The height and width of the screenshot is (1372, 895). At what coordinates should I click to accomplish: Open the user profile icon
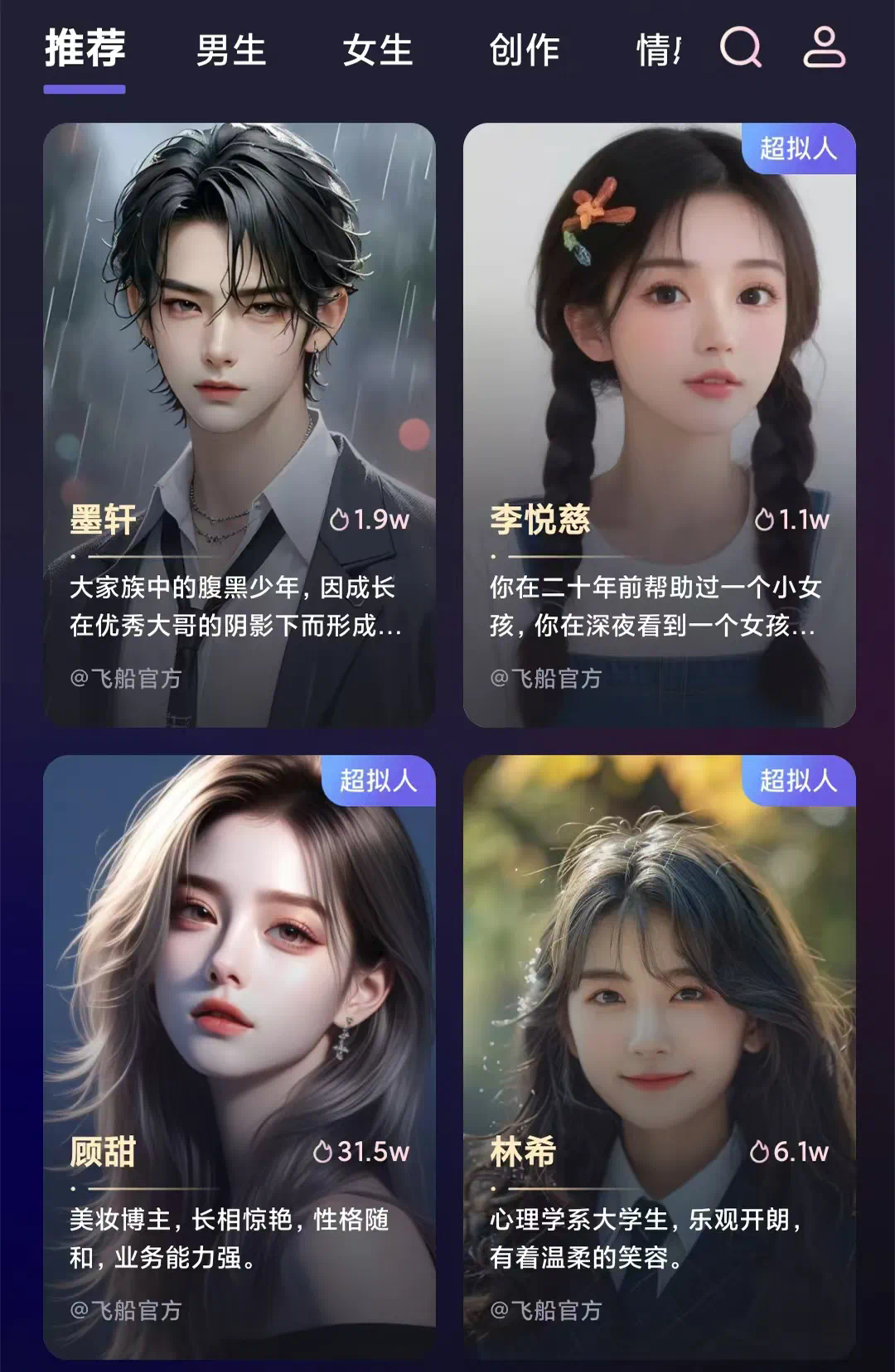click(x=824, y=48)
